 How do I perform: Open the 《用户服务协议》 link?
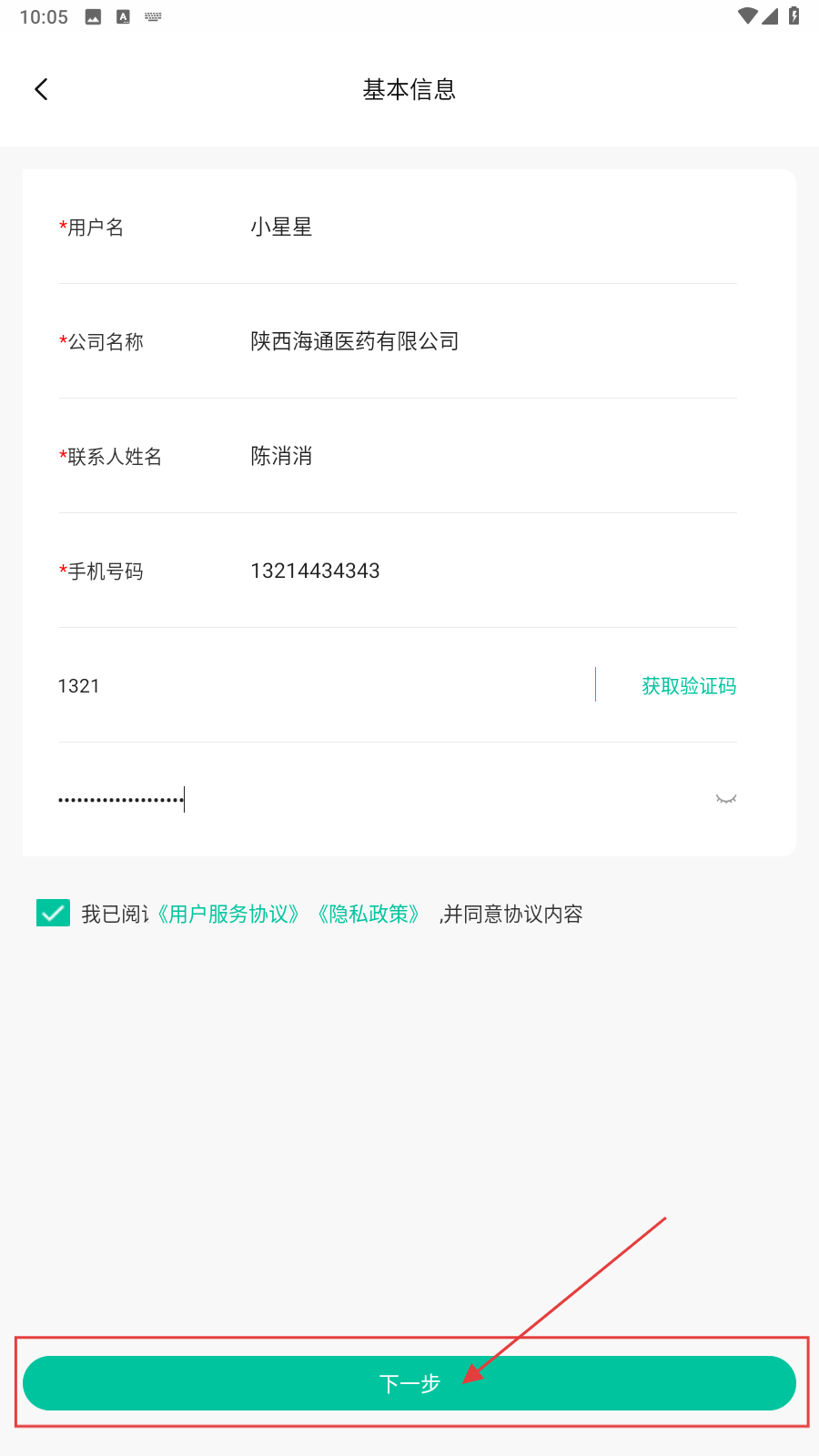coord(227,914)
